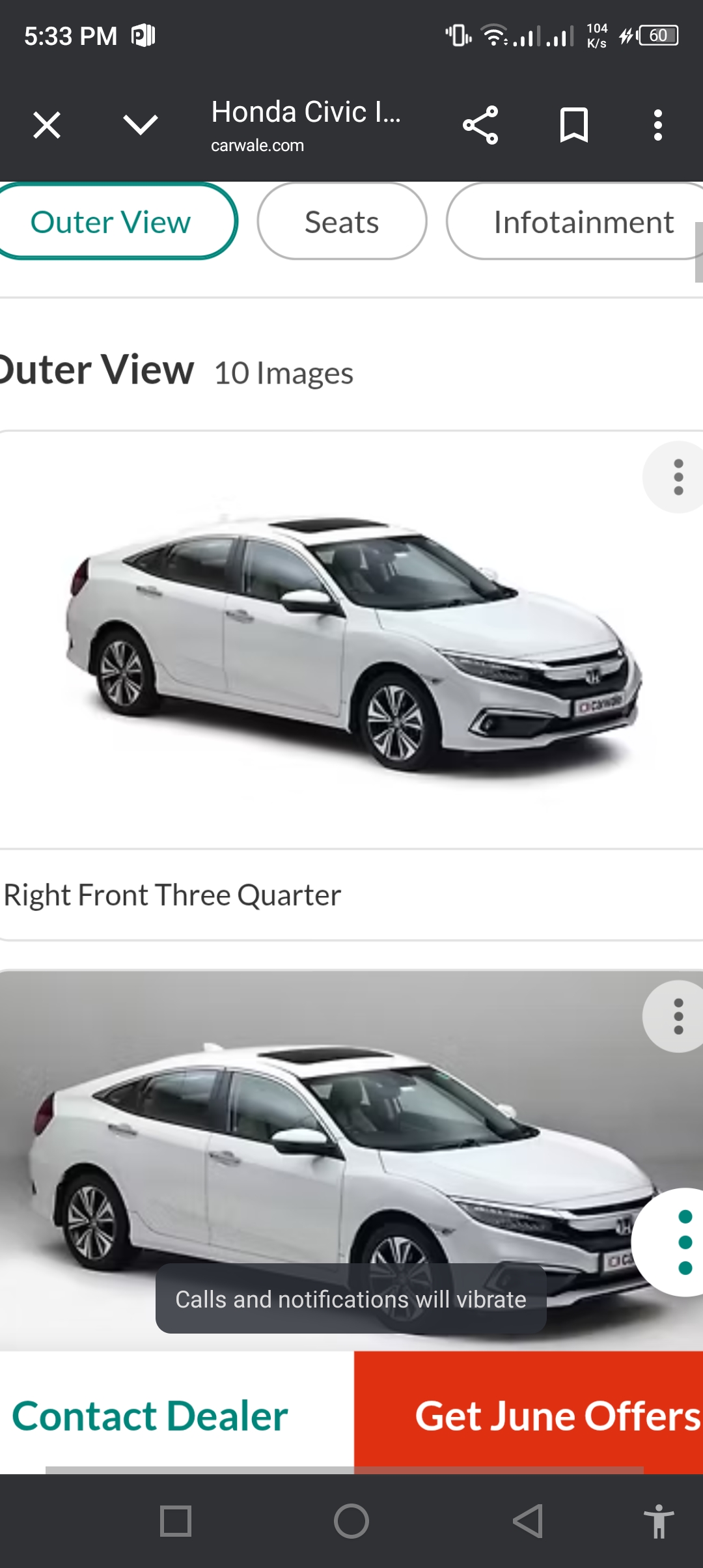This screenshot has height=1568, width=703.
Task: Expand the page info dropdown arrow
Action: coord(140,125)
